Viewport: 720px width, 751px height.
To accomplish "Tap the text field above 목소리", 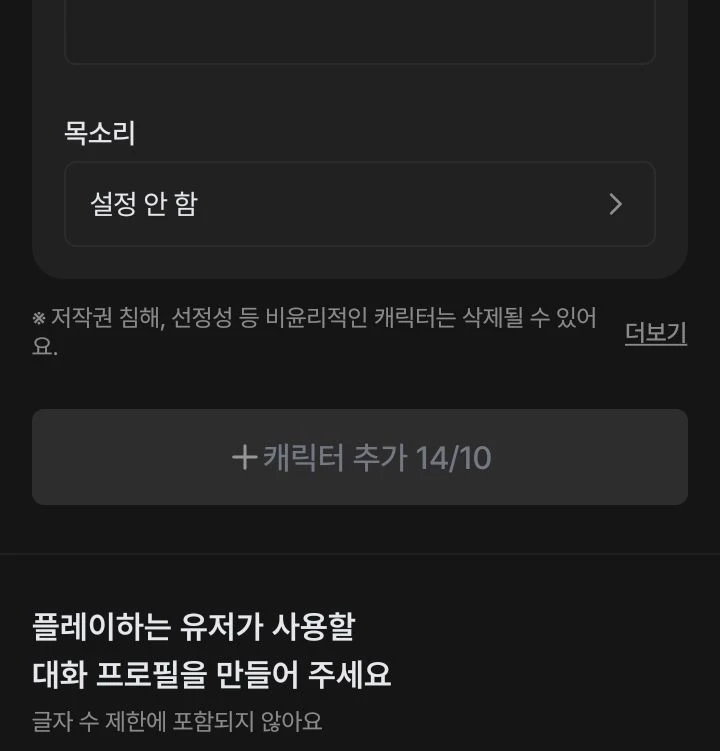I will (359, 30).
